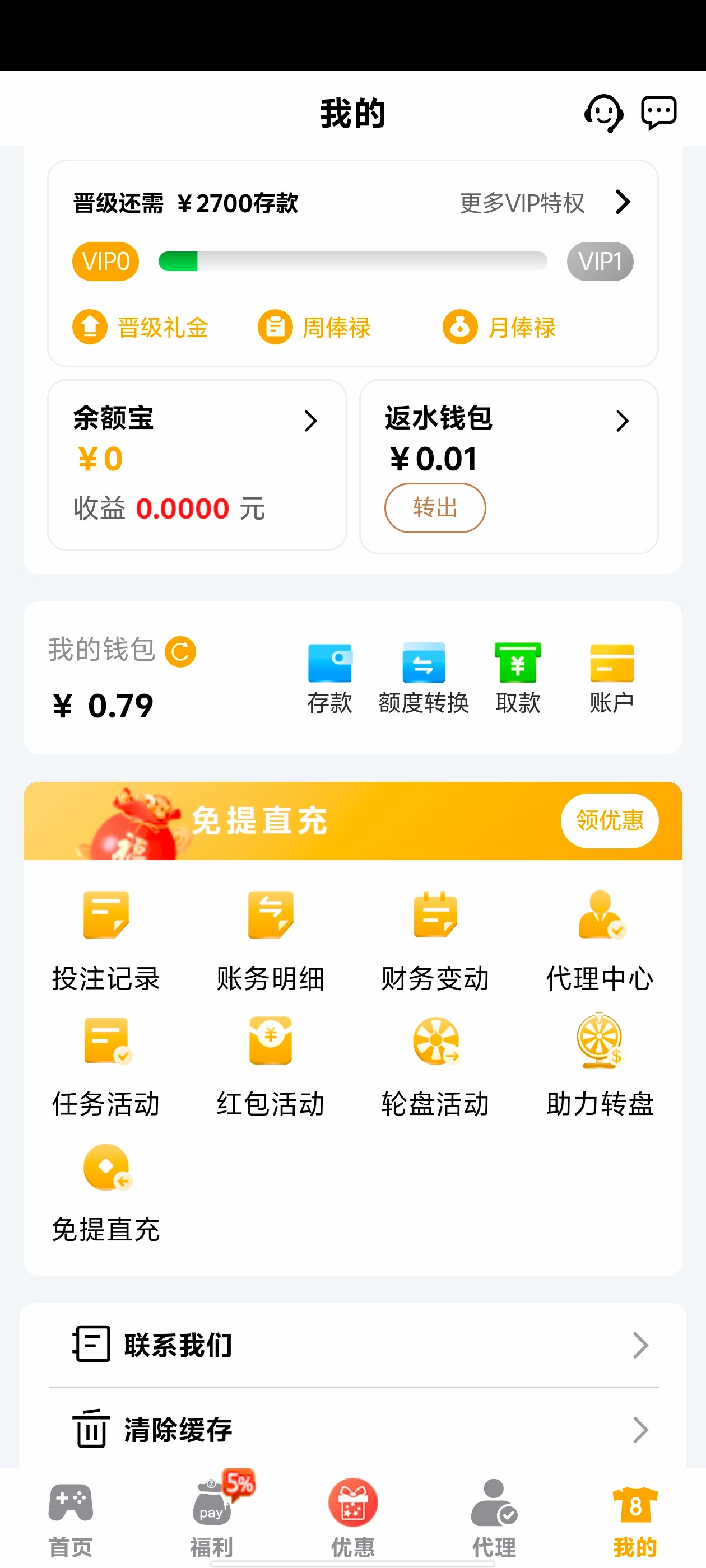Open 取款 withdrawal
Viewport: 706px width, 1568px height.
tap(518, 678)
